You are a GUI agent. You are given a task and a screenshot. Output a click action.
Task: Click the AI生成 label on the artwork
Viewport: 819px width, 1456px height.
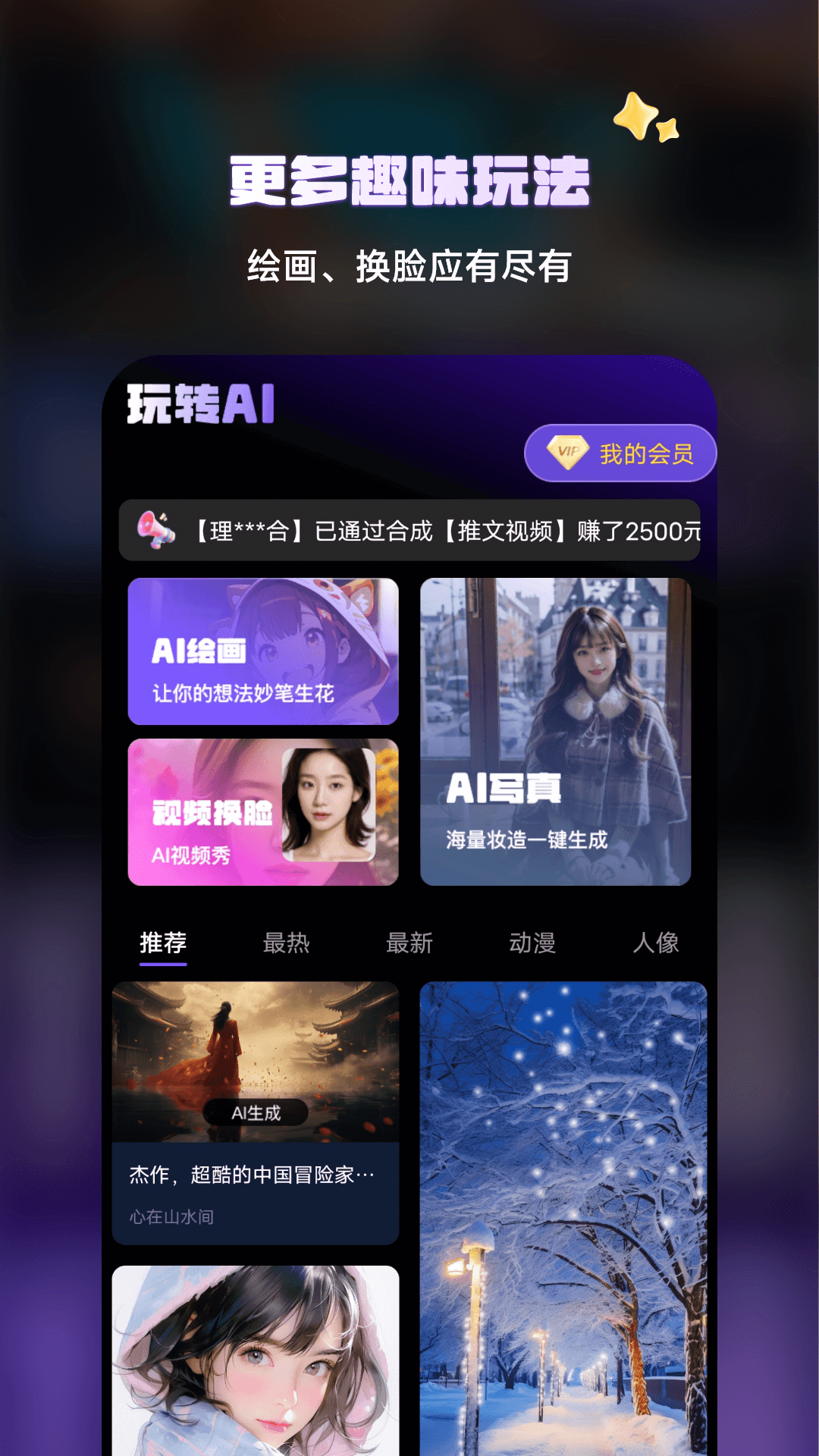coord(256,1114)
